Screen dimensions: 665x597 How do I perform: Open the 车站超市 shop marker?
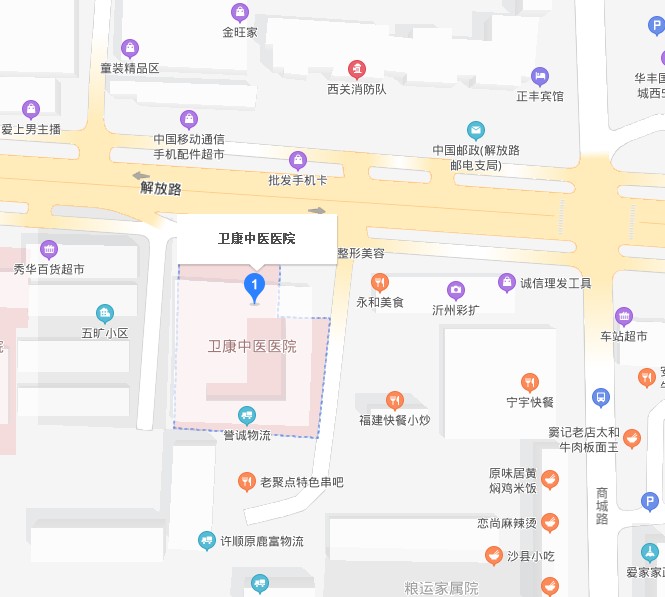[x=624, y=316]
